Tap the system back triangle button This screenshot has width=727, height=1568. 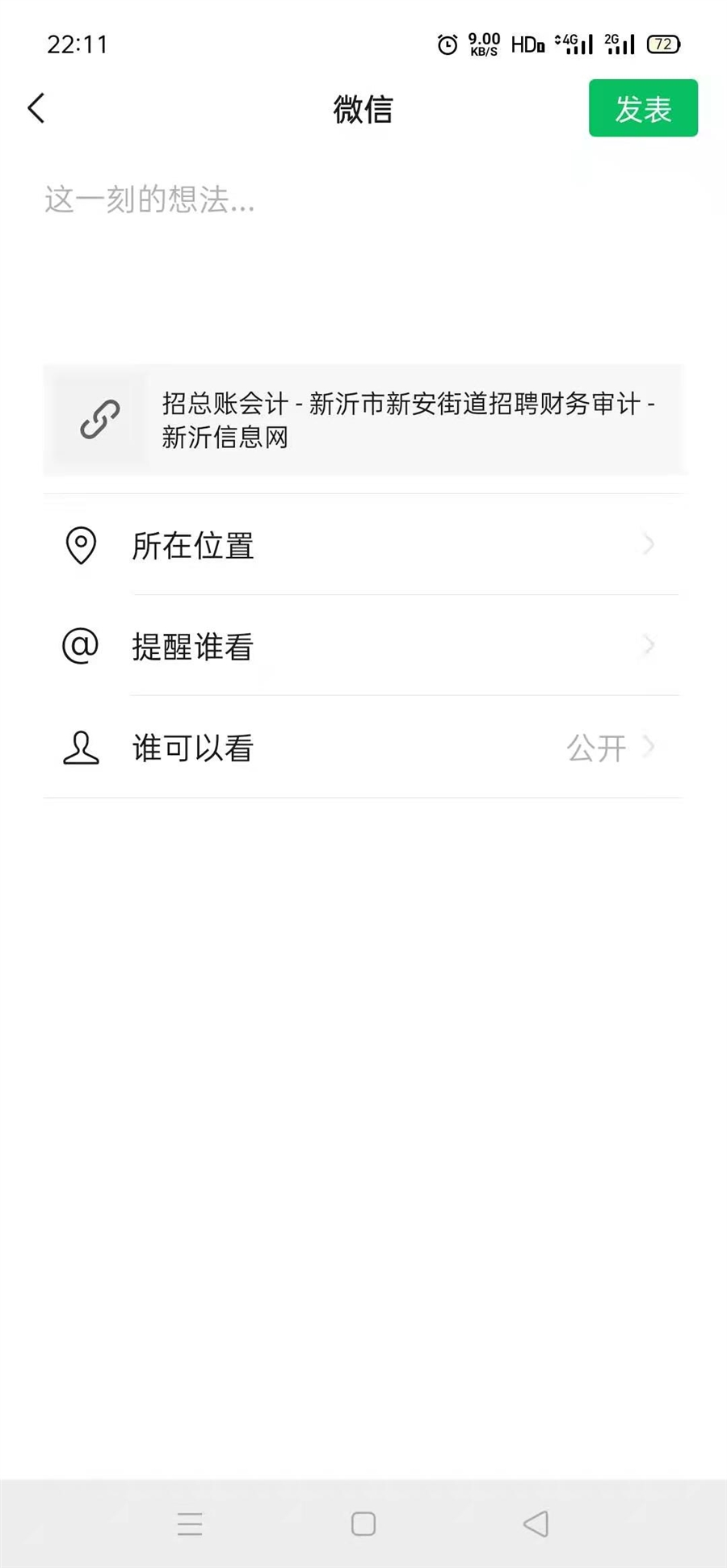(x=536, y=1524)
